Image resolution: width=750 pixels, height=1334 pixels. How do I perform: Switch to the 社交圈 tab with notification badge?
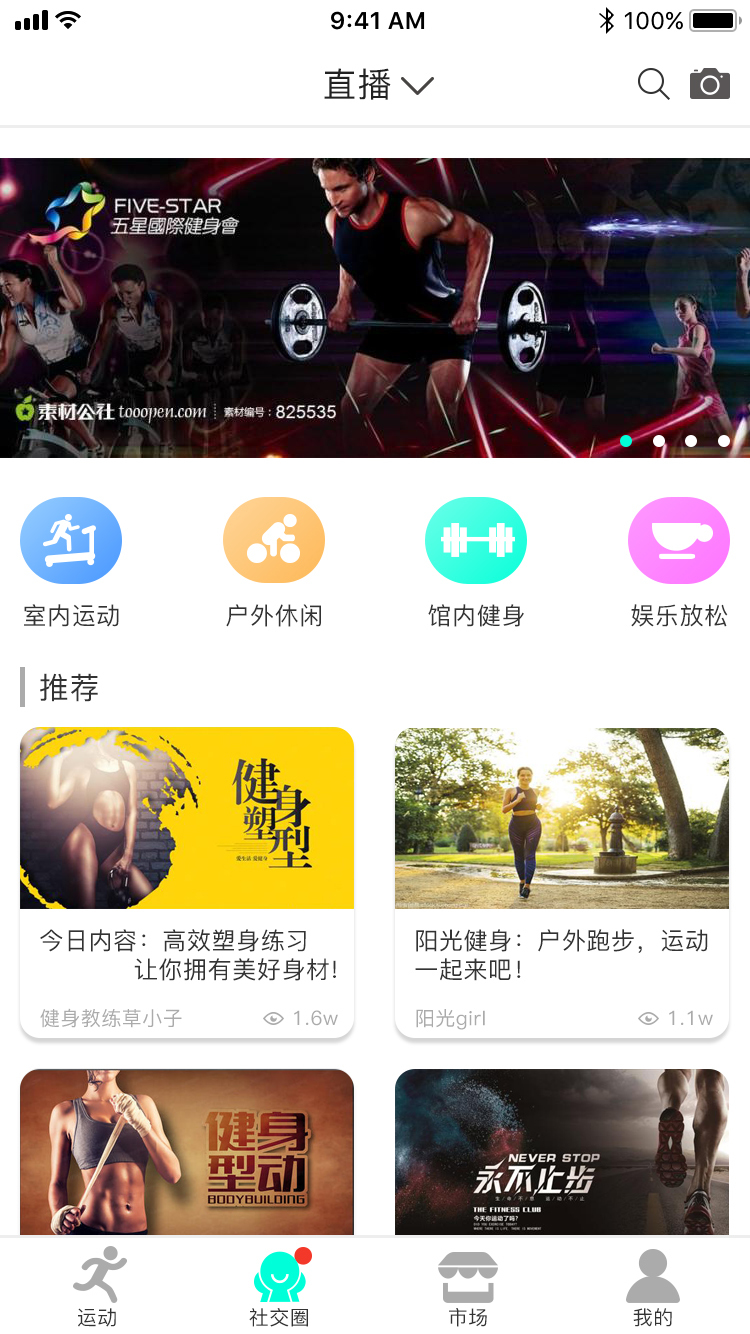pos(280,1276)
